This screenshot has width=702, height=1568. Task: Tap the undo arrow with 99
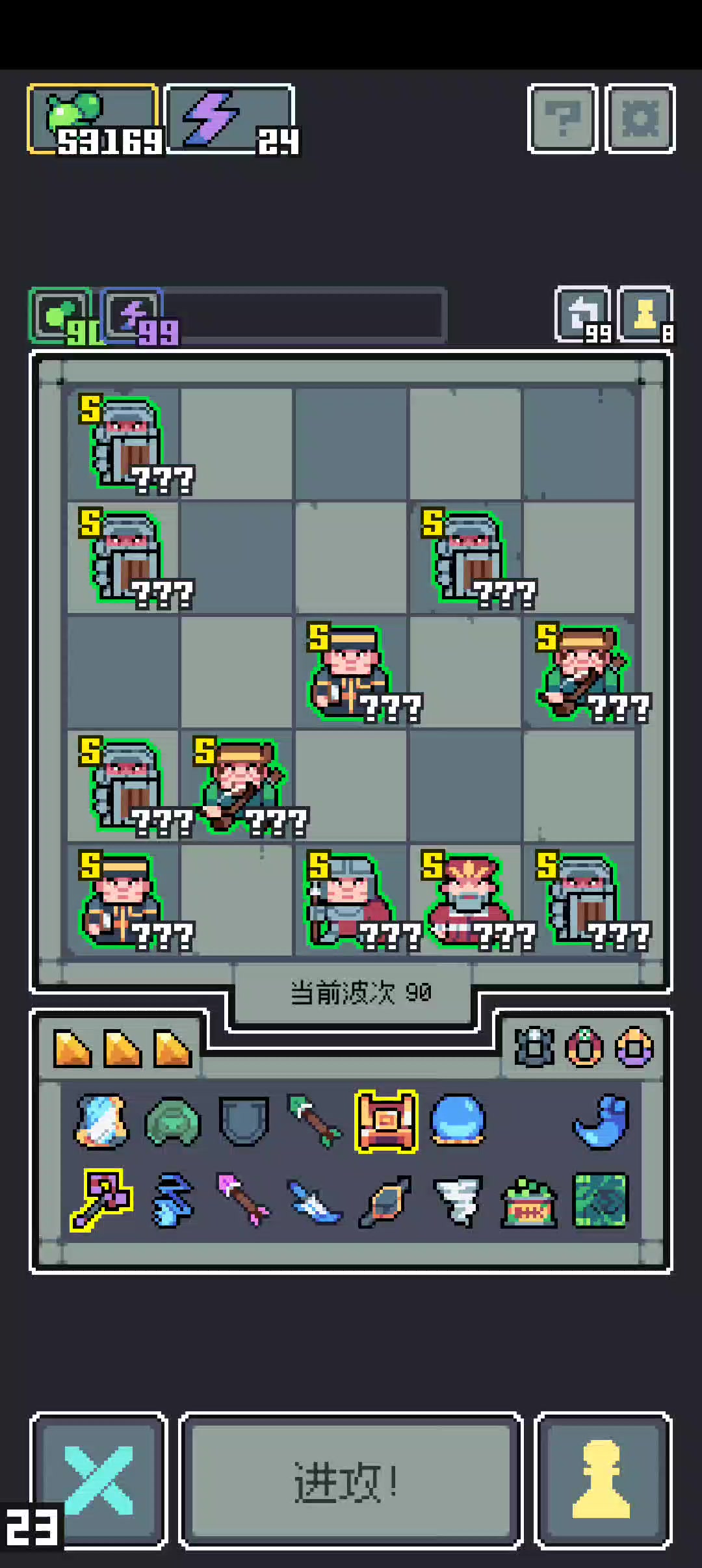[583, 314]
